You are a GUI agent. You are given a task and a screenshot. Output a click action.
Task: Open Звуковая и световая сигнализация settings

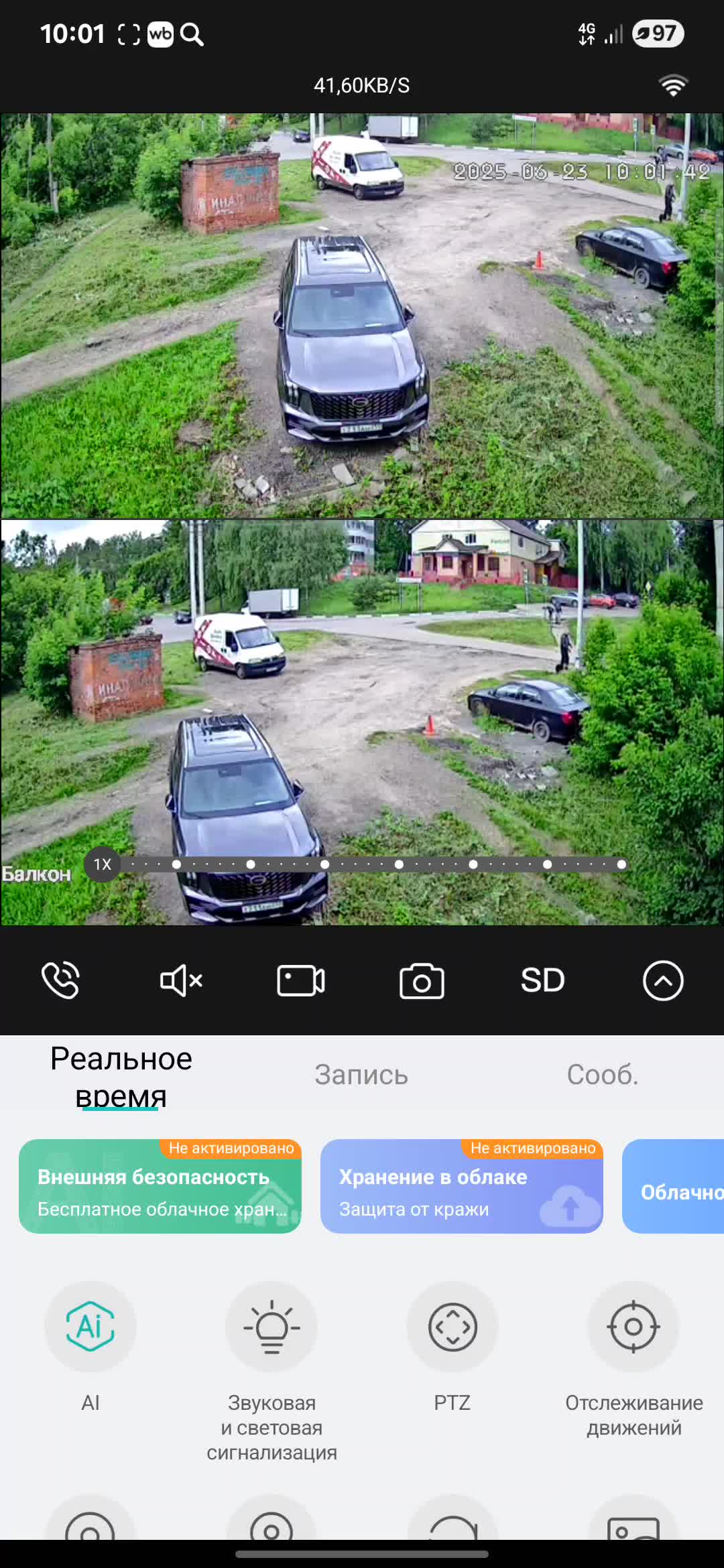click(271, 1327)
